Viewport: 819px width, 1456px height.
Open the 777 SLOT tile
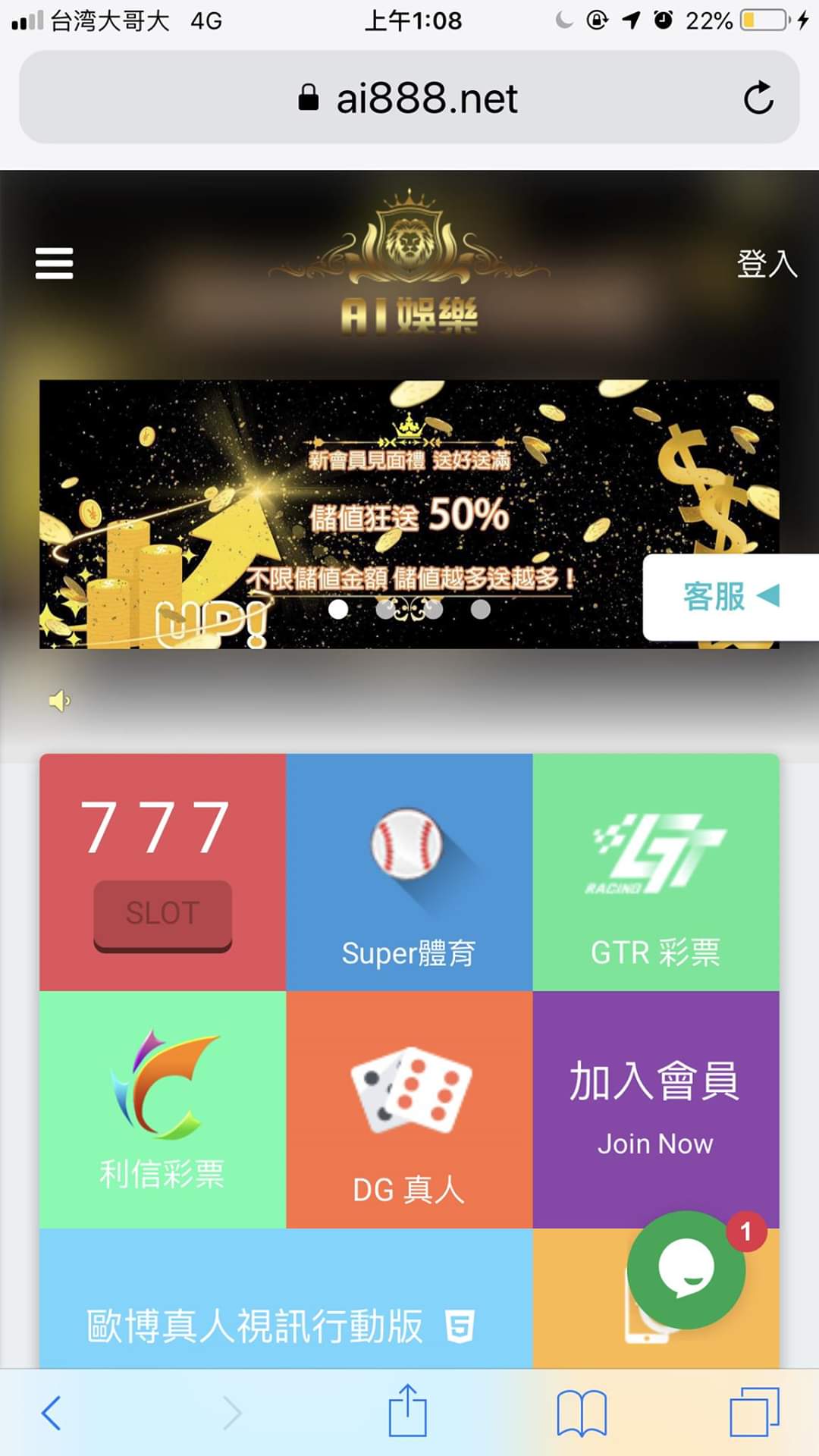tap(163, 872)
